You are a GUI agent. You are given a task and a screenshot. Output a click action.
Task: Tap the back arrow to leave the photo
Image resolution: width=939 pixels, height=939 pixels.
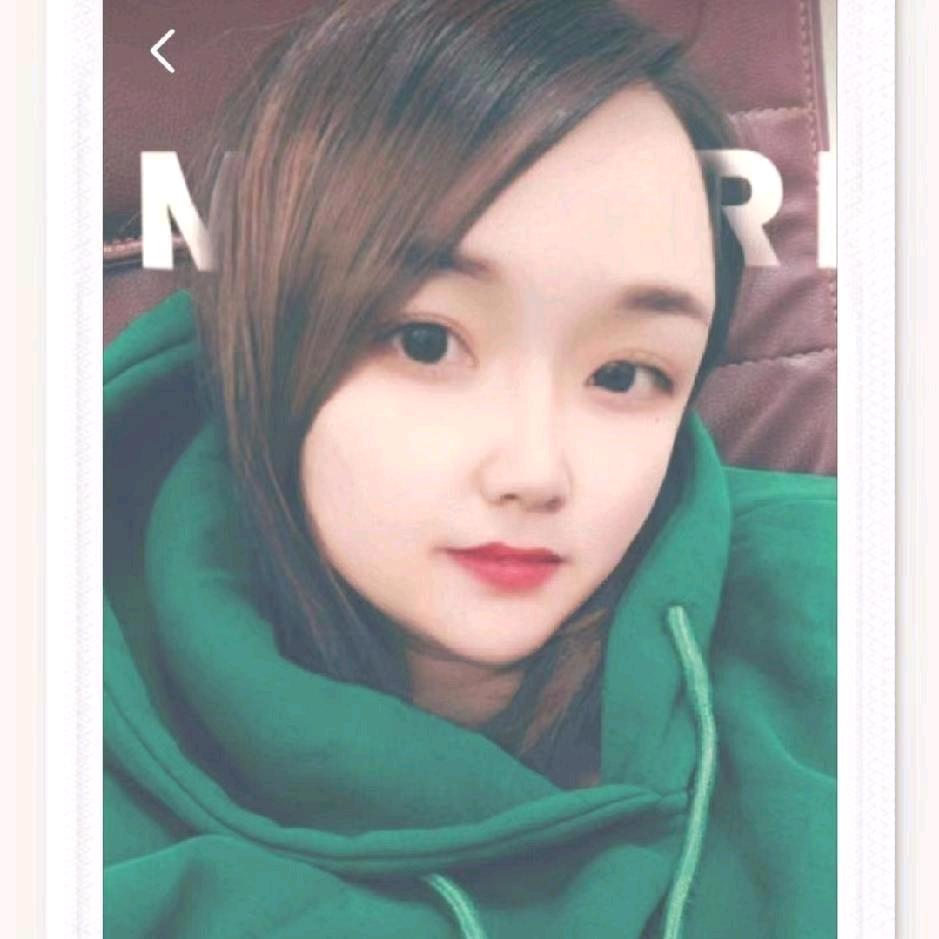click(163, 51)
